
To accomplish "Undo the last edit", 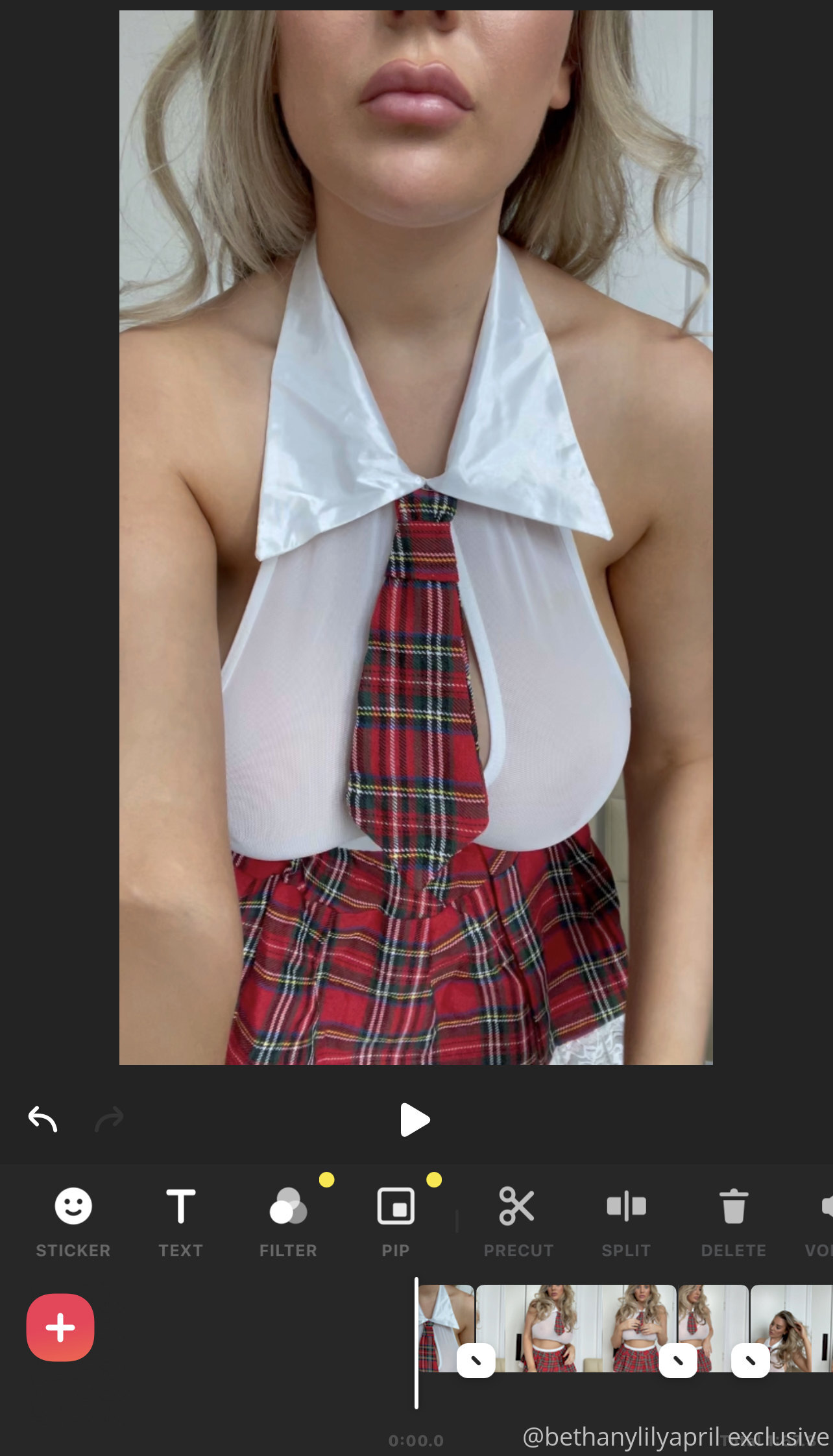I will click(x=43, y=1119).
